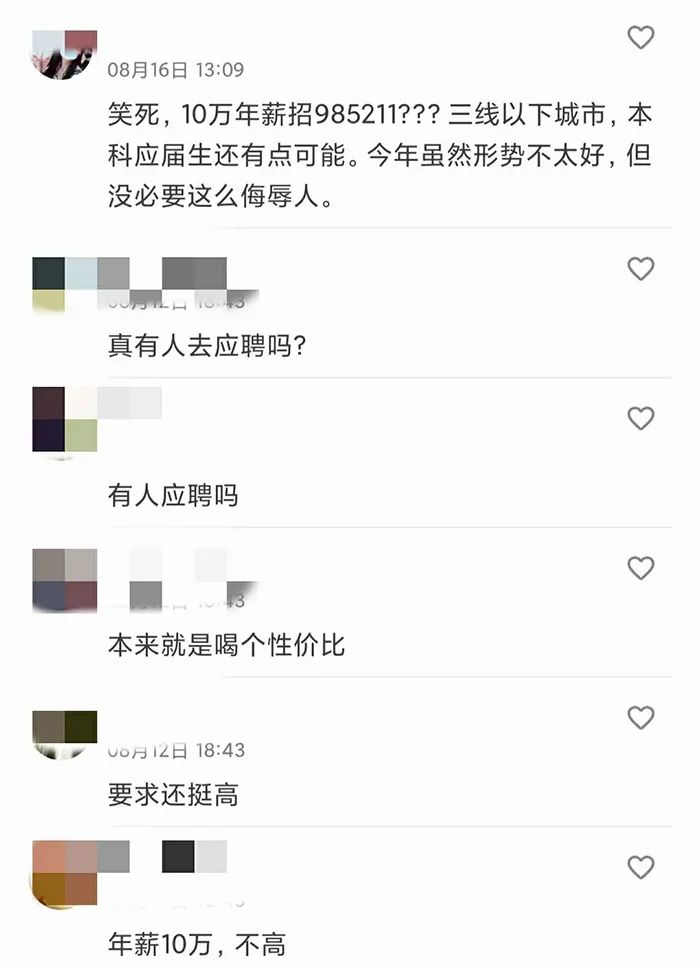Like the comment 有人应聘吗

tap(640, 418)
